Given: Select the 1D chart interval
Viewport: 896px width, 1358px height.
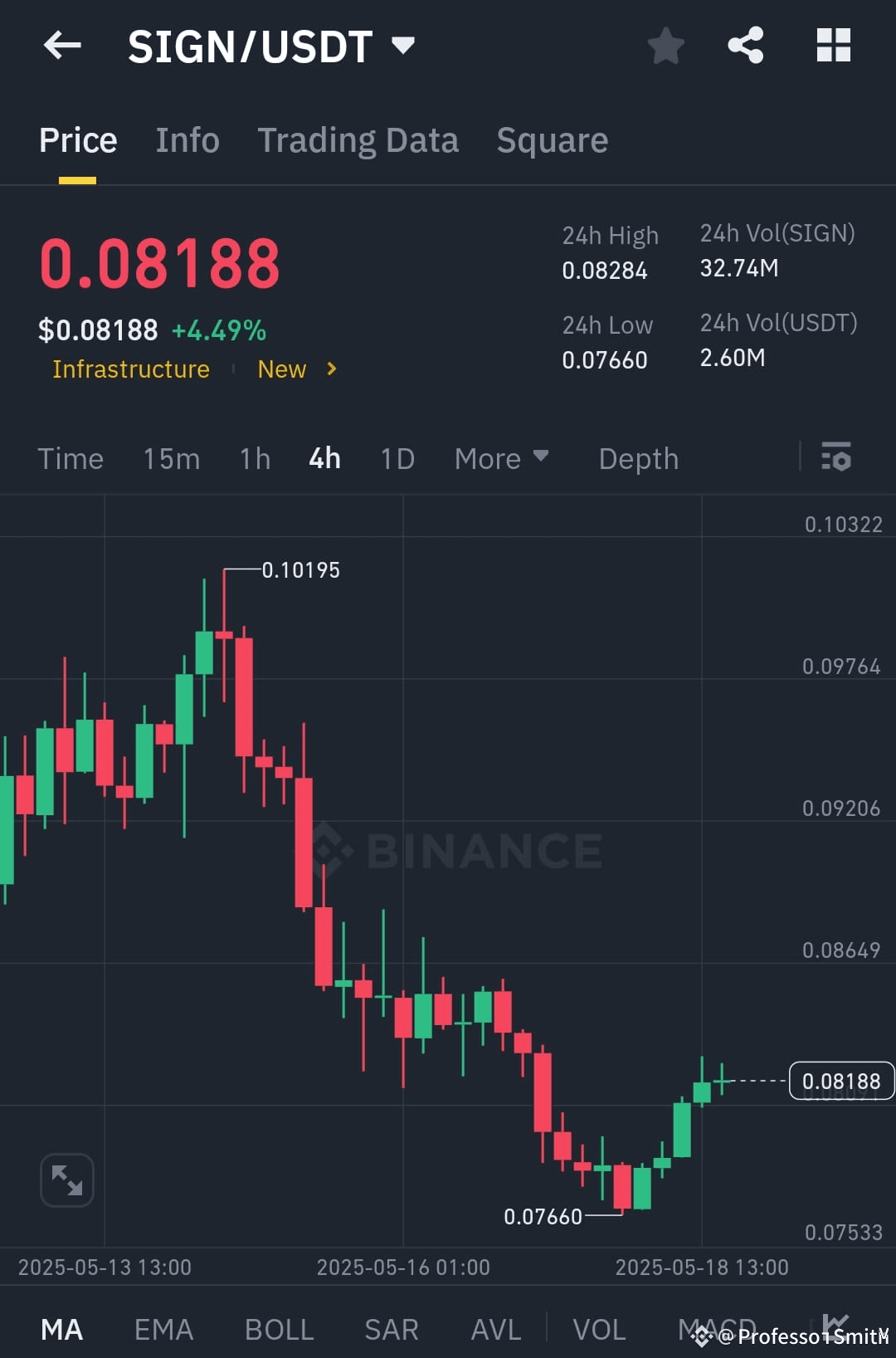Looking at the screenshot, I should pos(396,457).
